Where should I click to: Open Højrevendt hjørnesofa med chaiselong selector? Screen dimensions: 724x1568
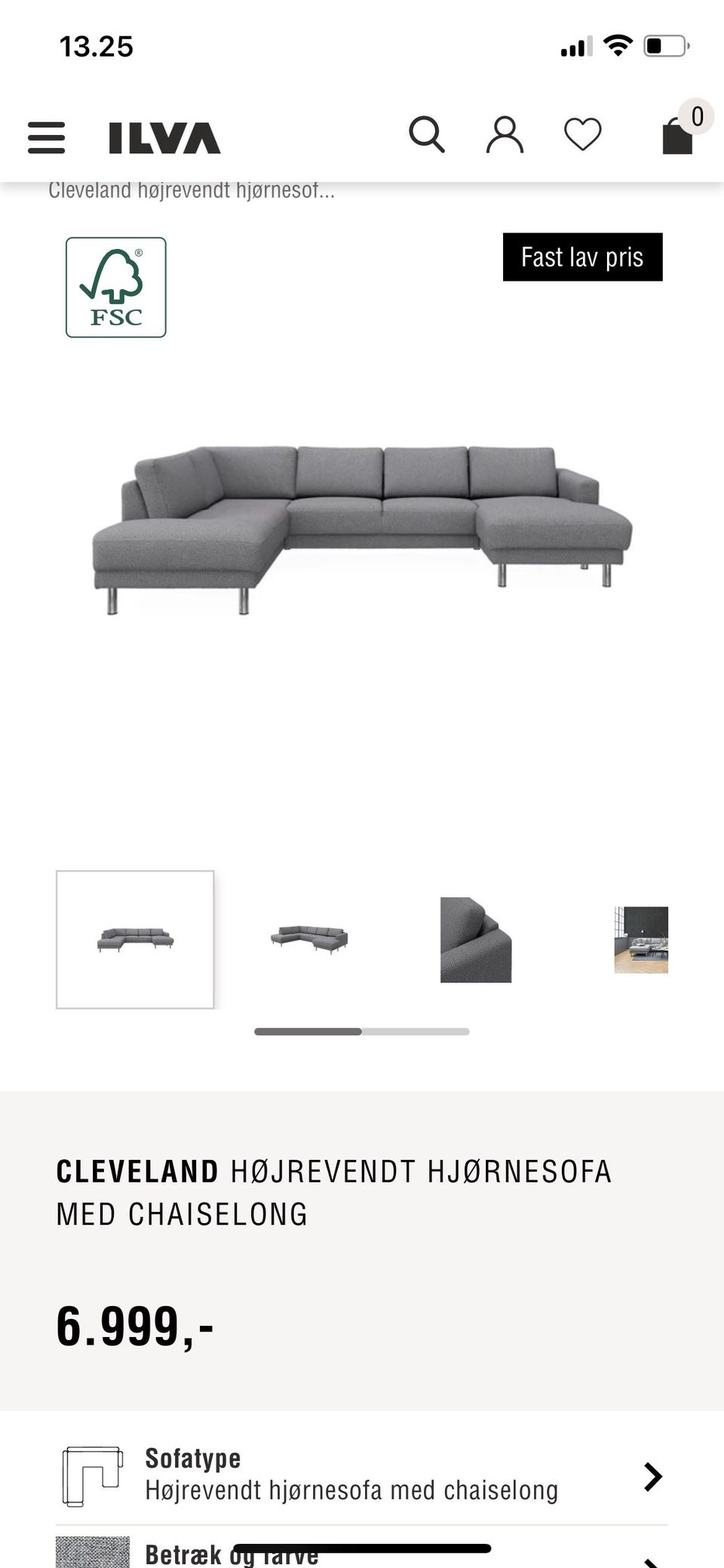click(x=351, y=1490)
